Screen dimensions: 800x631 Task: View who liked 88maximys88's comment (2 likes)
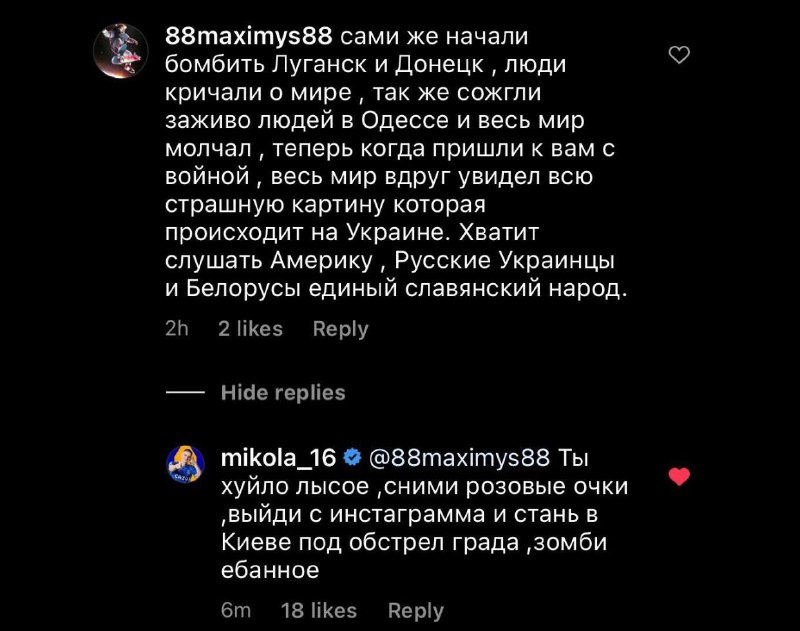[x=250, y=329]
